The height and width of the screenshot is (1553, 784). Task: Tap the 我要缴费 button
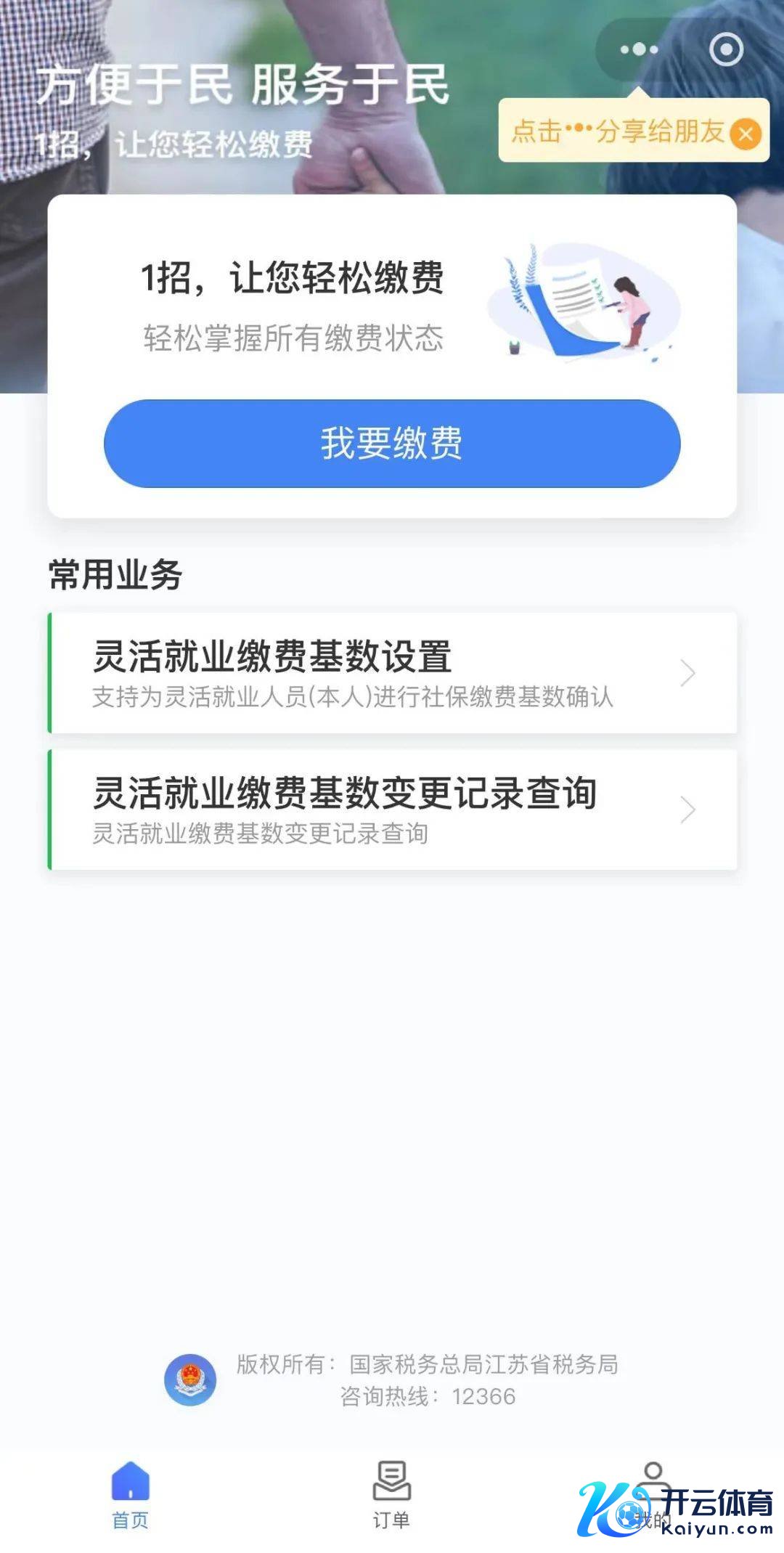pos(392,443)
